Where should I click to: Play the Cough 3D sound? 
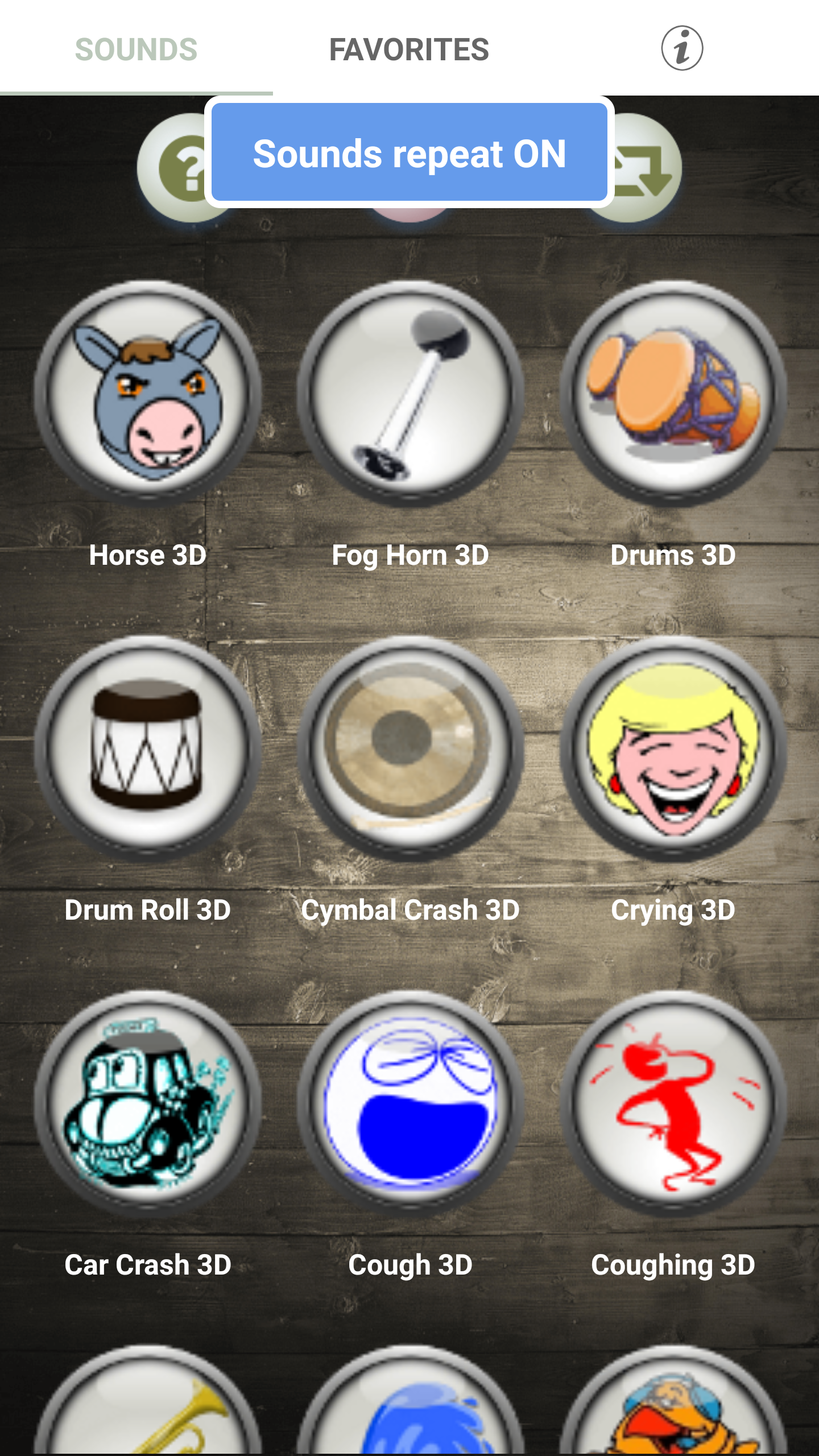coord(410,1103)
